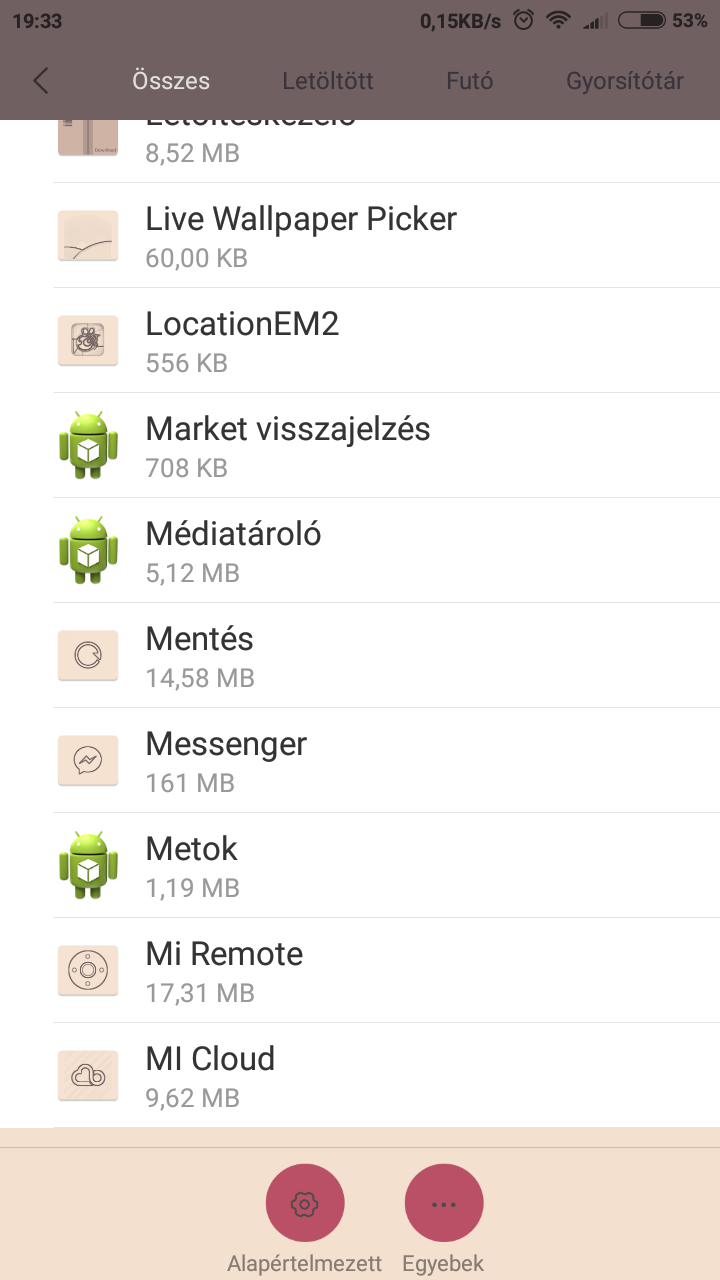Viewport: 720px width, 1280px height.
Task: Open MI Cloud app details
Action: tap(360, 1076)
